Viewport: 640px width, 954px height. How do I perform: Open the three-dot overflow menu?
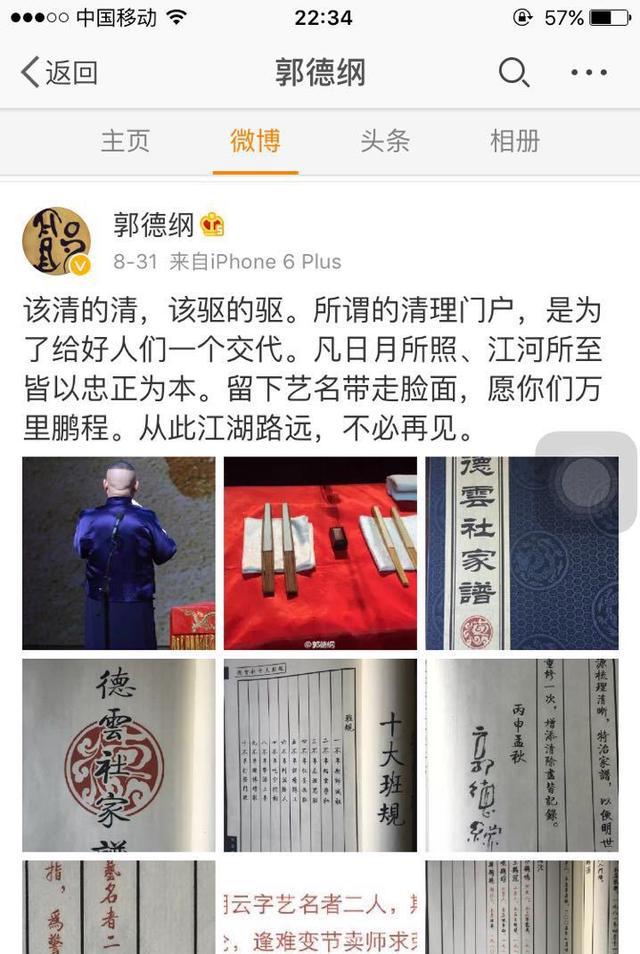click(588, 72)
